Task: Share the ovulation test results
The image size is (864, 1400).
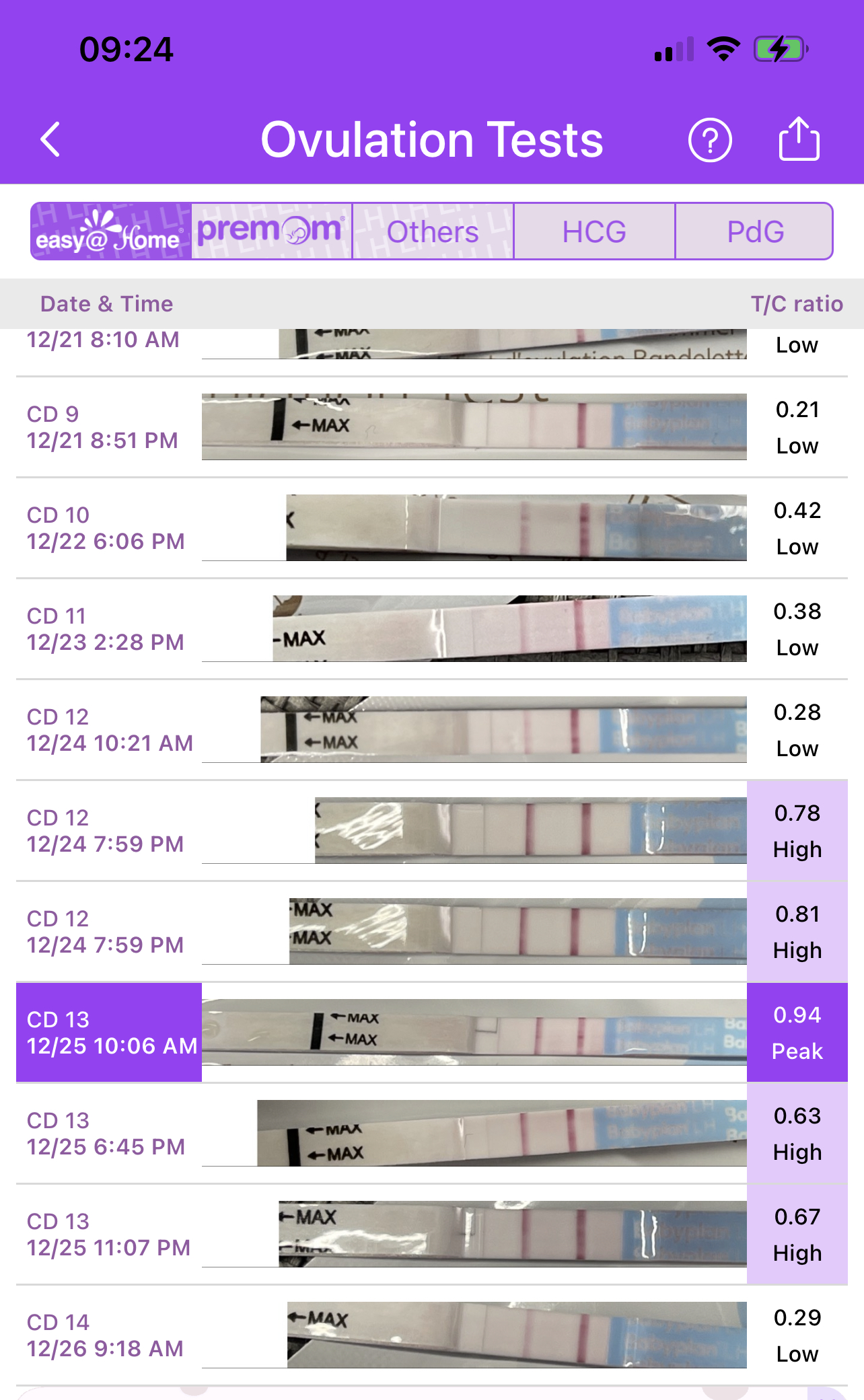Action: pyautogui.click(x=799, y=139)
